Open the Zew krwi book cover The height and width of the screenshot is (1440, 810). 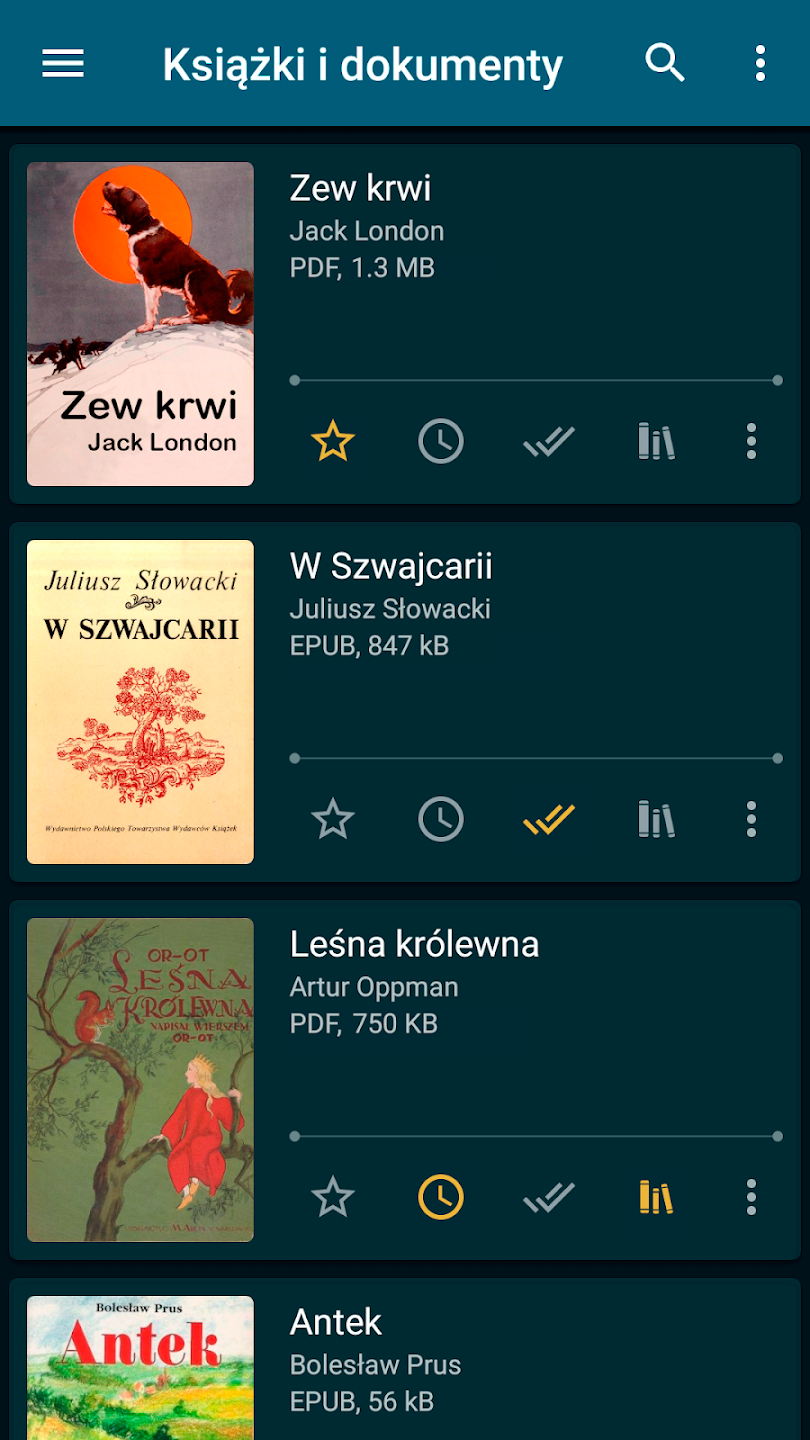click(140, 324)
